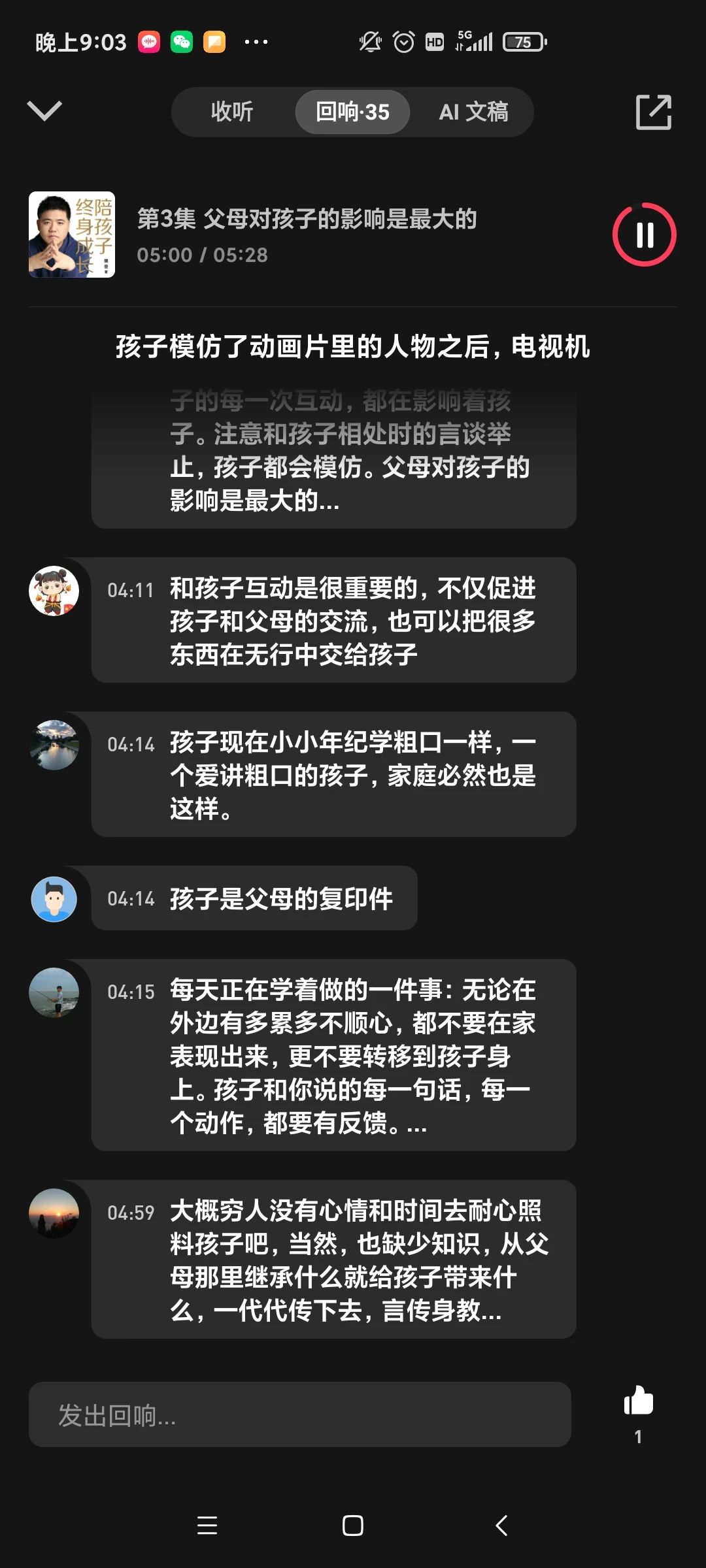The height and width of the screenshot is (1568, 706).
Task: Like this episode with the thumbs-up
Action: [639, 1401]
